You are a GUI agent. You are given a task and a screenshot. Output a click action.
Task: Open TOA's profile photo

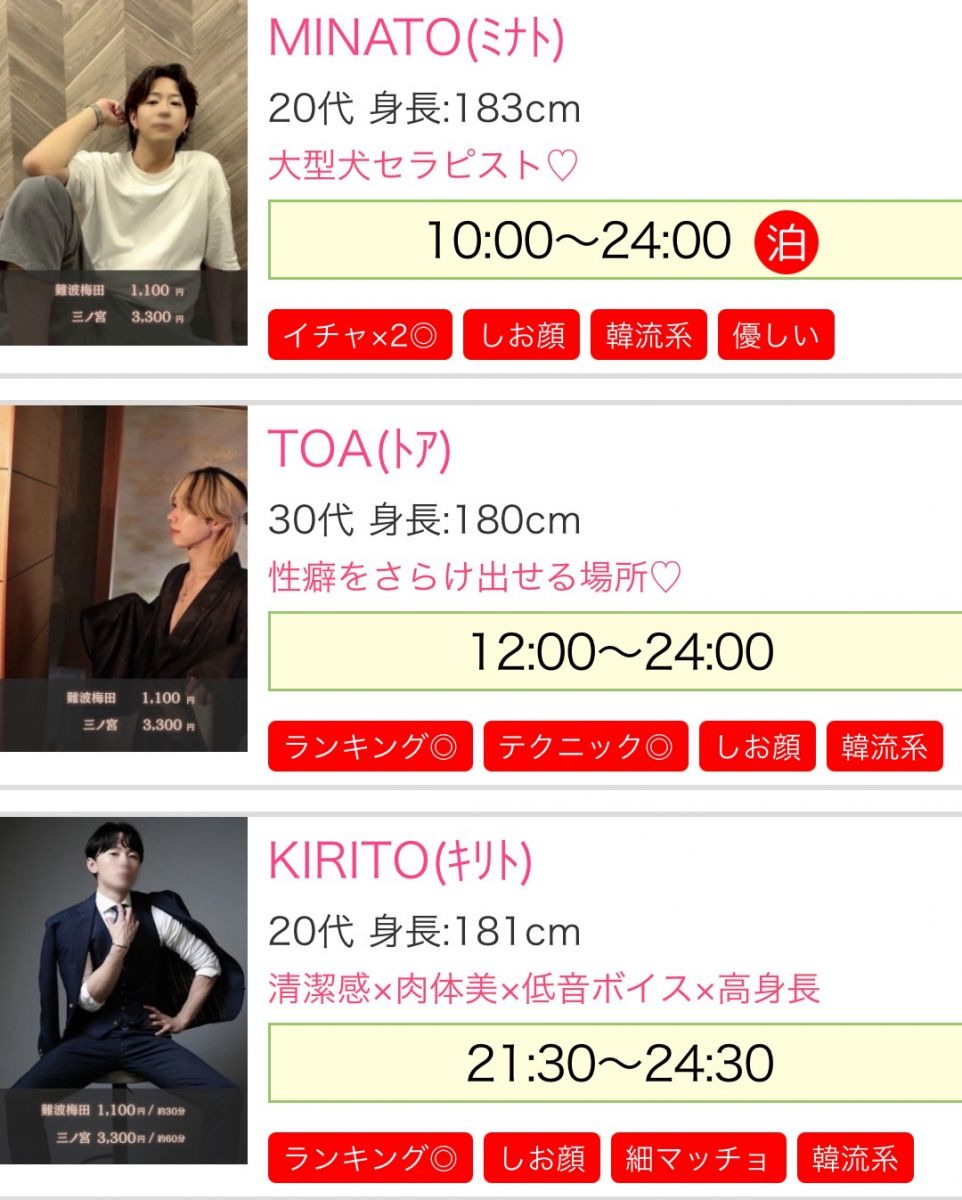pyautogui.click(x=123, y=578)
